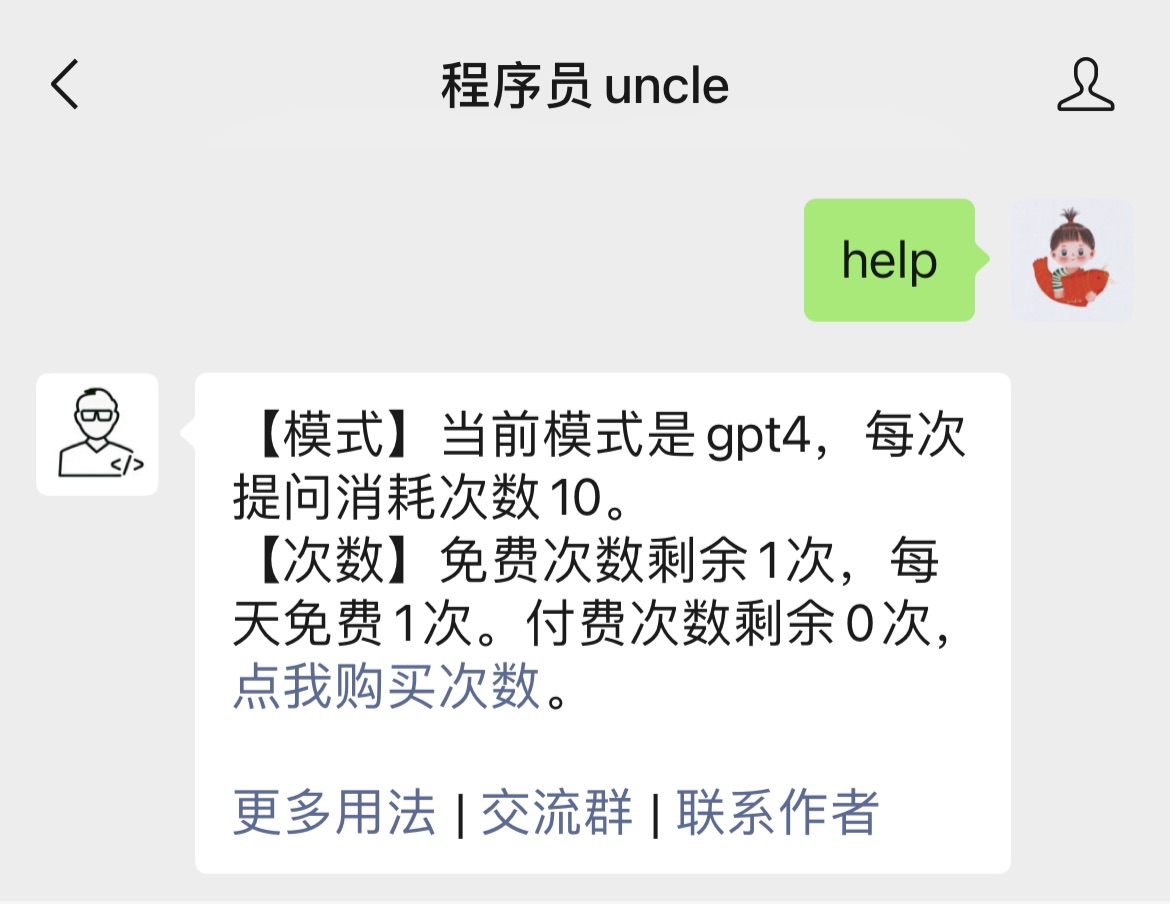
Task: Open 程序员 uncle's avatar
Action: pyautogui.click(x=98, y=434)
